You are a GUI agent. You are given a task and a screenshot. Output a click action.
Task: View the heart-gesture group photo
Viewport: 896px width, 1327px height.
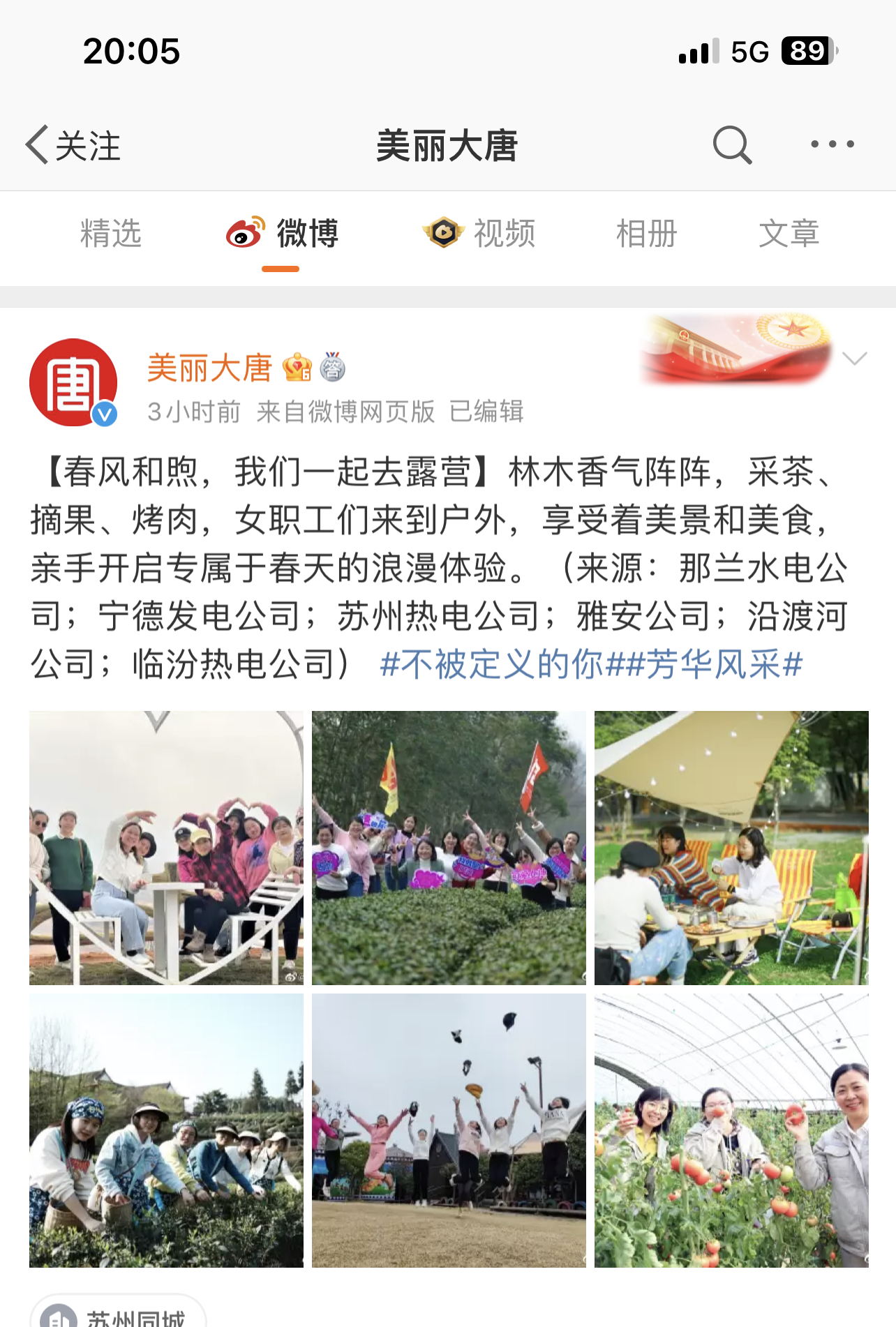point(166,848)
